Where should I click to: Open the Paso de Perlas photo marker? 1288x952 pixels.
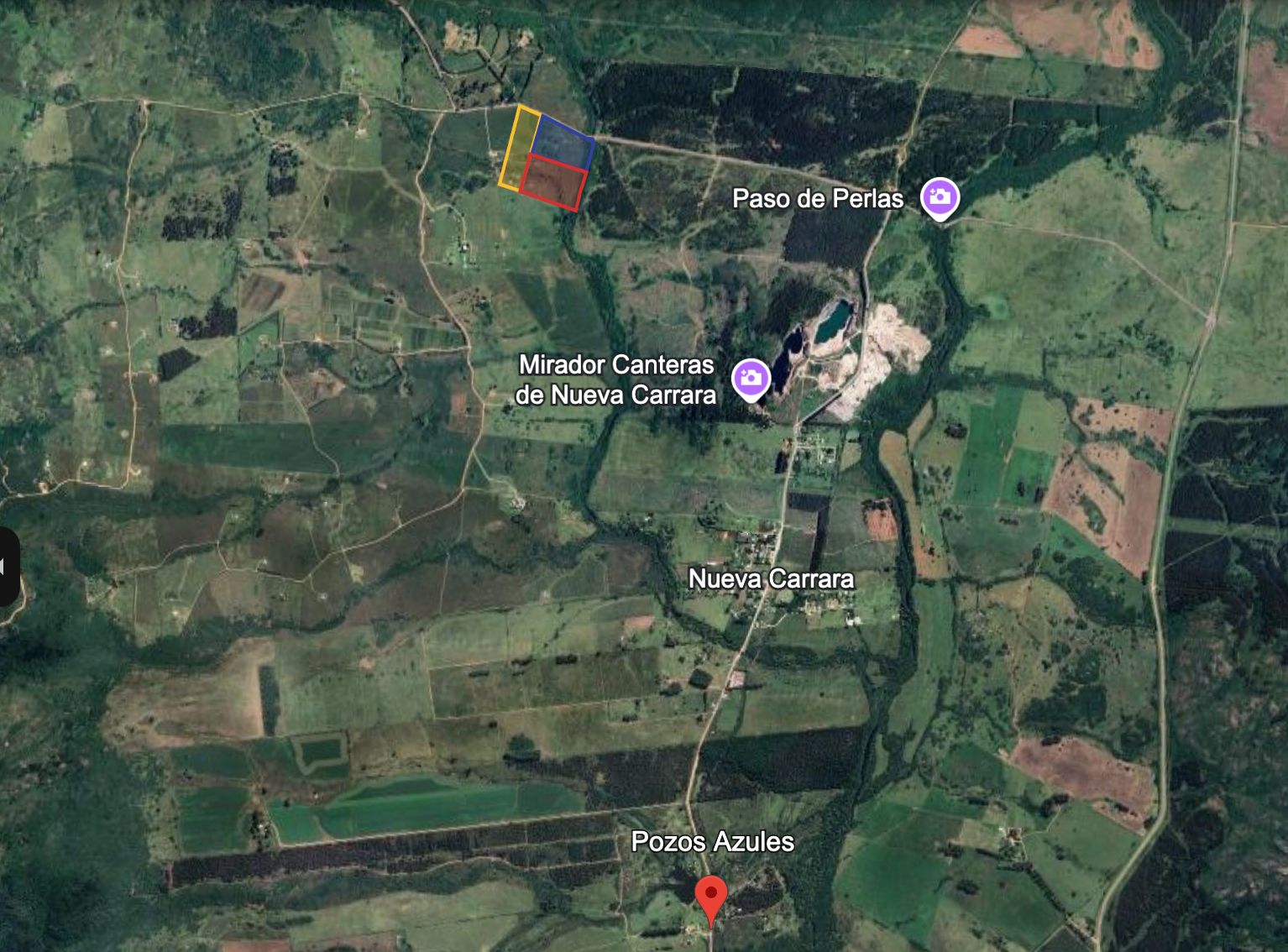click(940, 198)
